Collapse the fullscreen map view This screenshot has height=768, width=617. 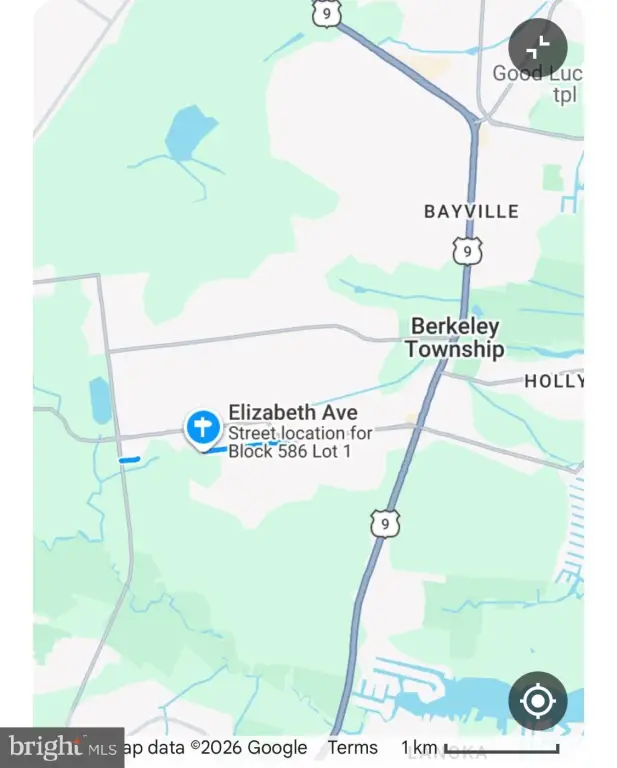[x=538, y=47]
